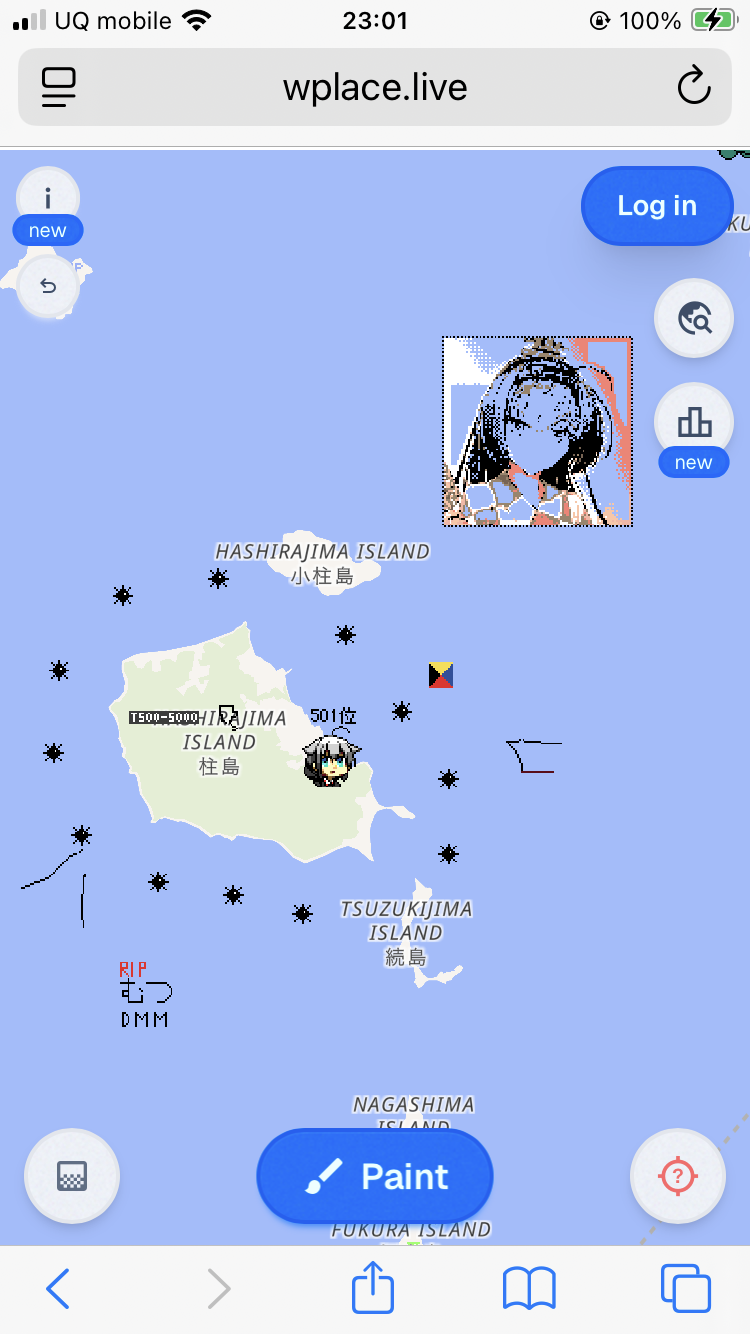Open the leaderboard bar chart button
This screenshot has height=1334, width=750.
point(694,423)
